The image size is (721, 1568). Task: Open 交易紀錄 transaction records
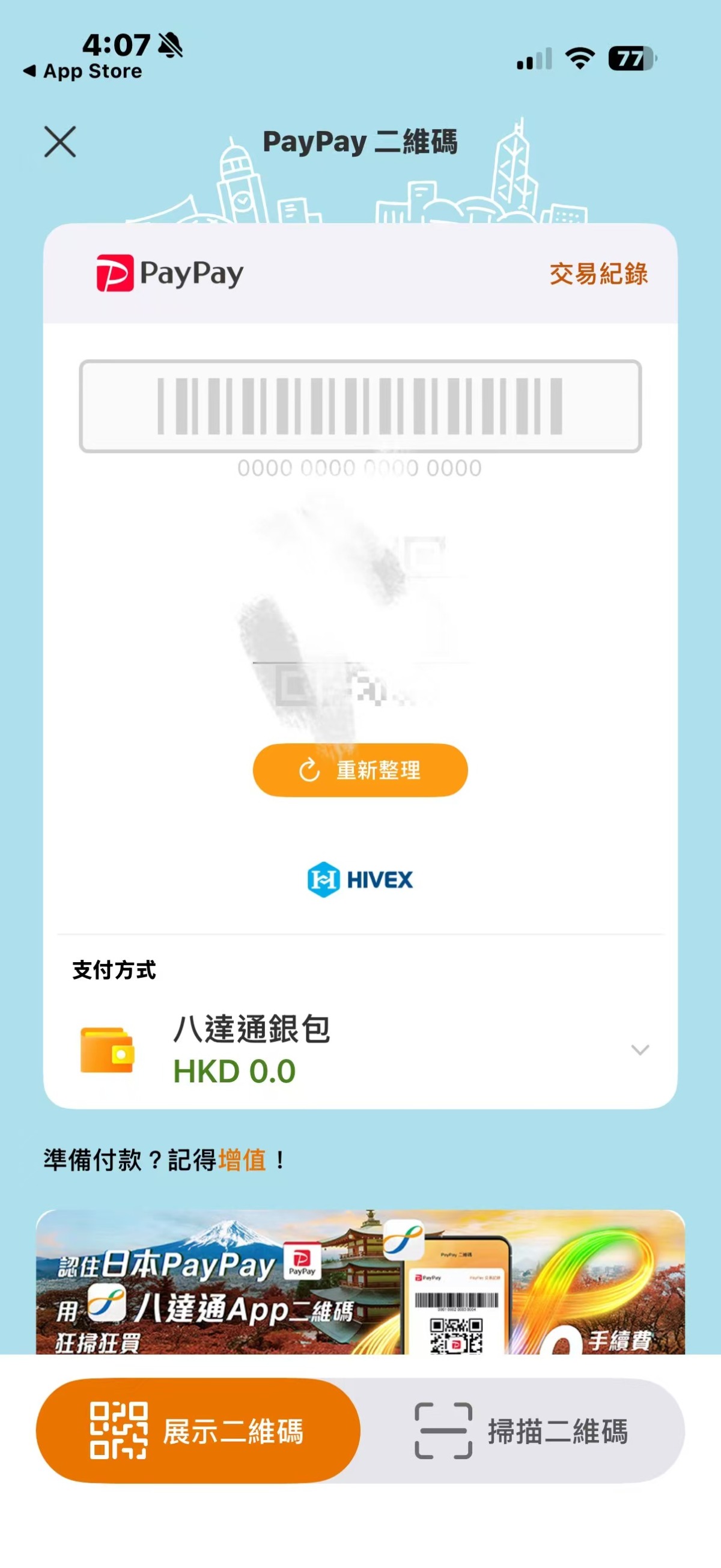click(598, 274)
